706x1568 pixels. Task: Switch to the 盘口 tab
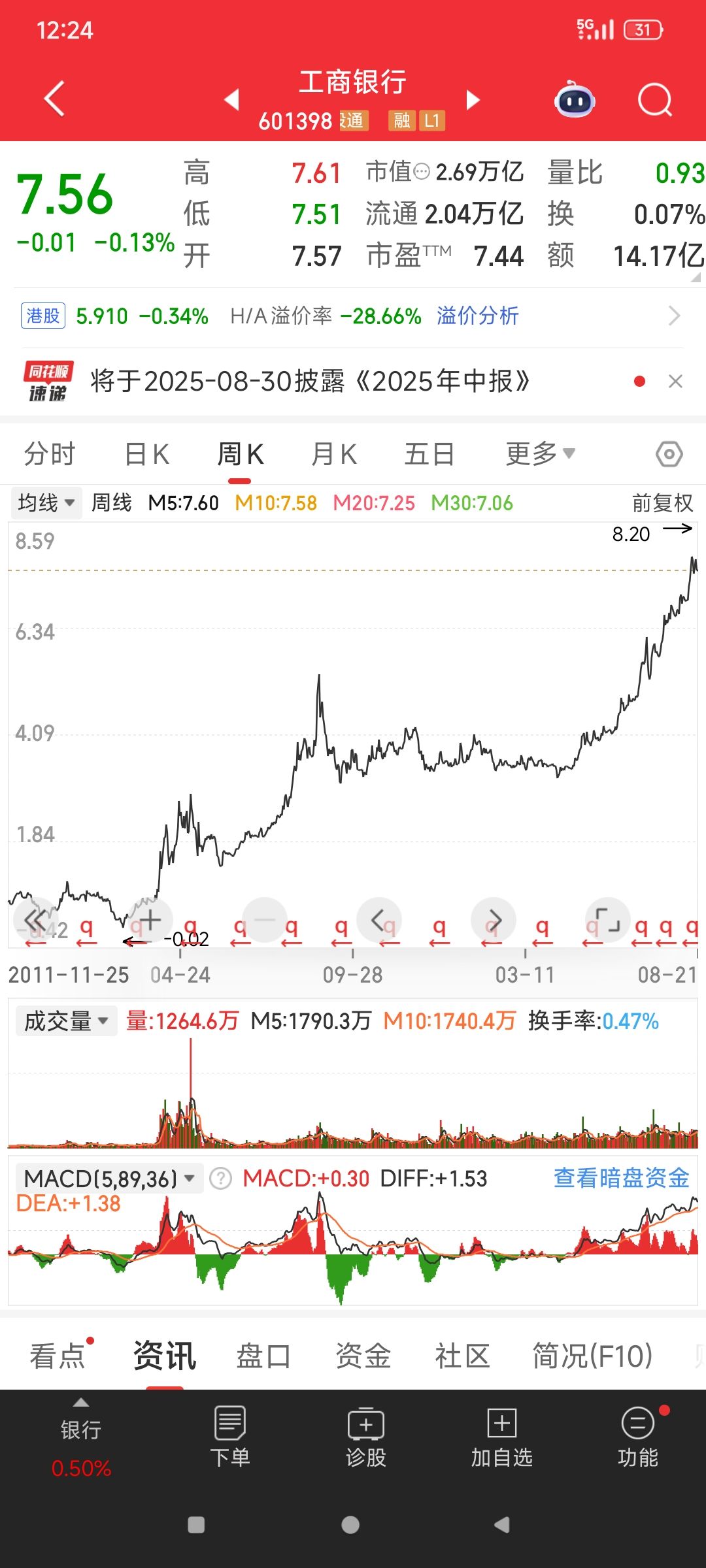[x=263, y=1356]
